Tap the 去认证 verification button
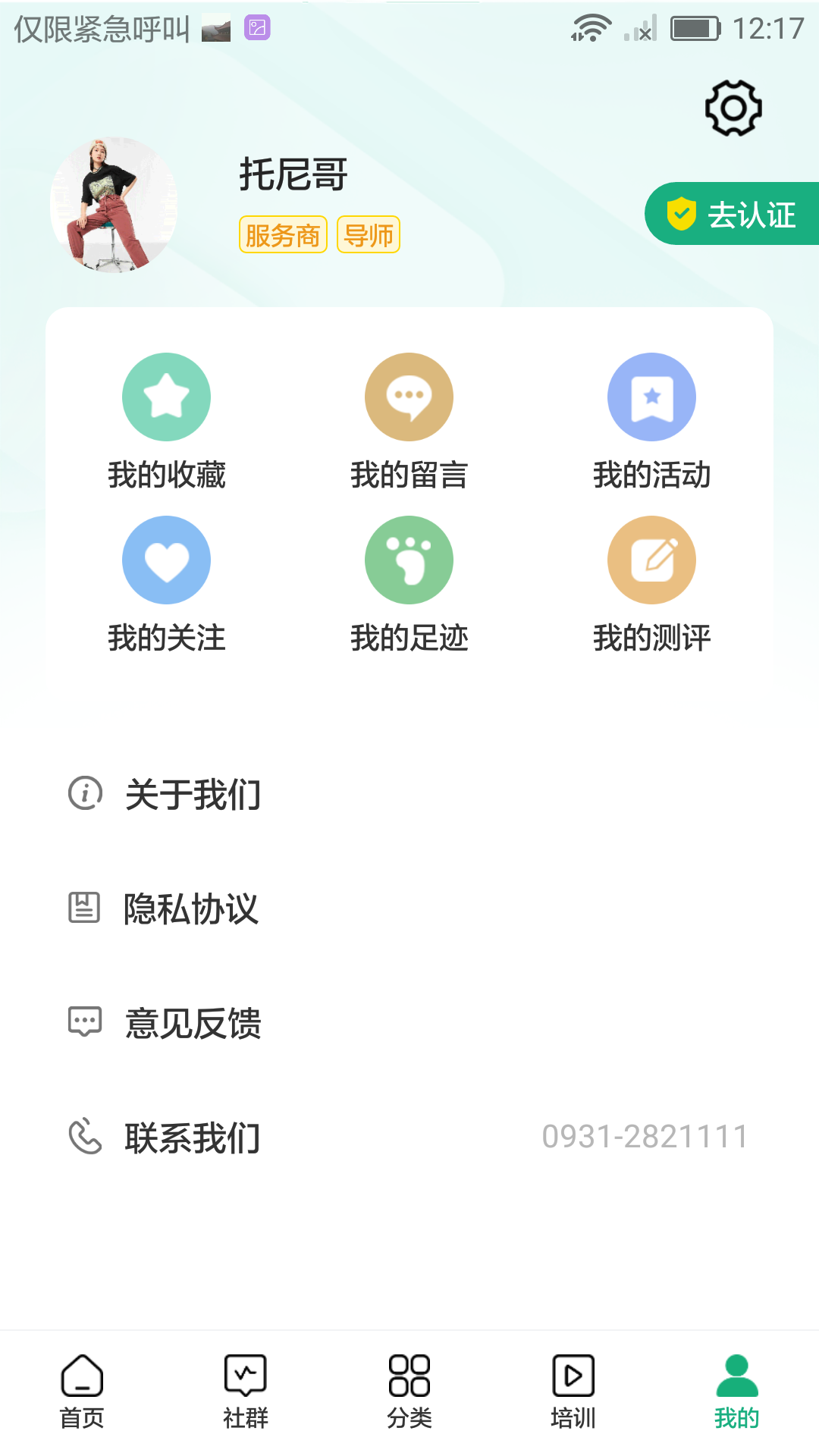 733,214
